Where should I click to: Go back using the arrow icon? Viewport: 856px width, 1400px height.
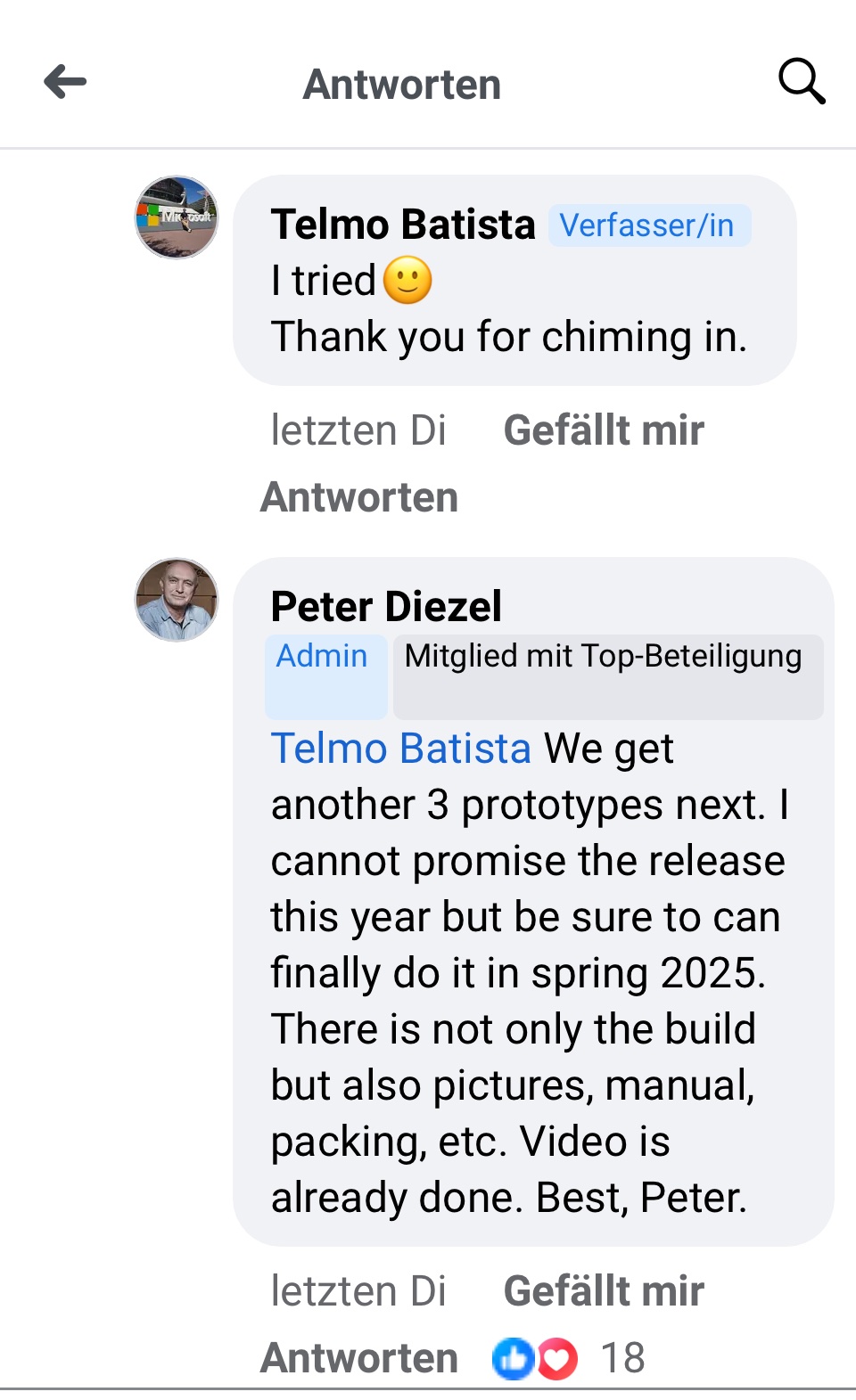[x=65, y=82]
